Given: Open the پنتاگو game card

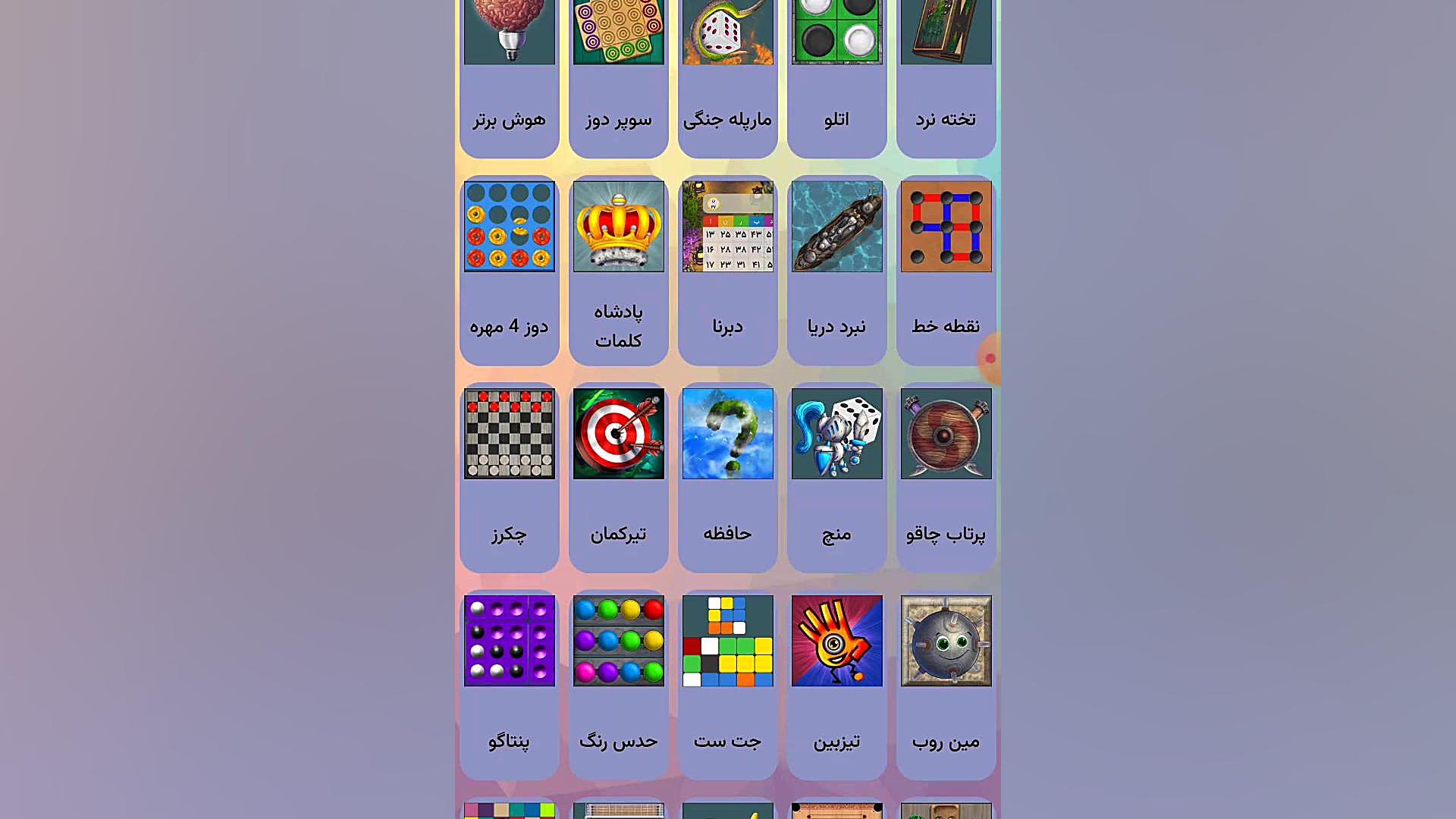Looking at the screenshot, I should pyautogui.click(x=509, y=683).
